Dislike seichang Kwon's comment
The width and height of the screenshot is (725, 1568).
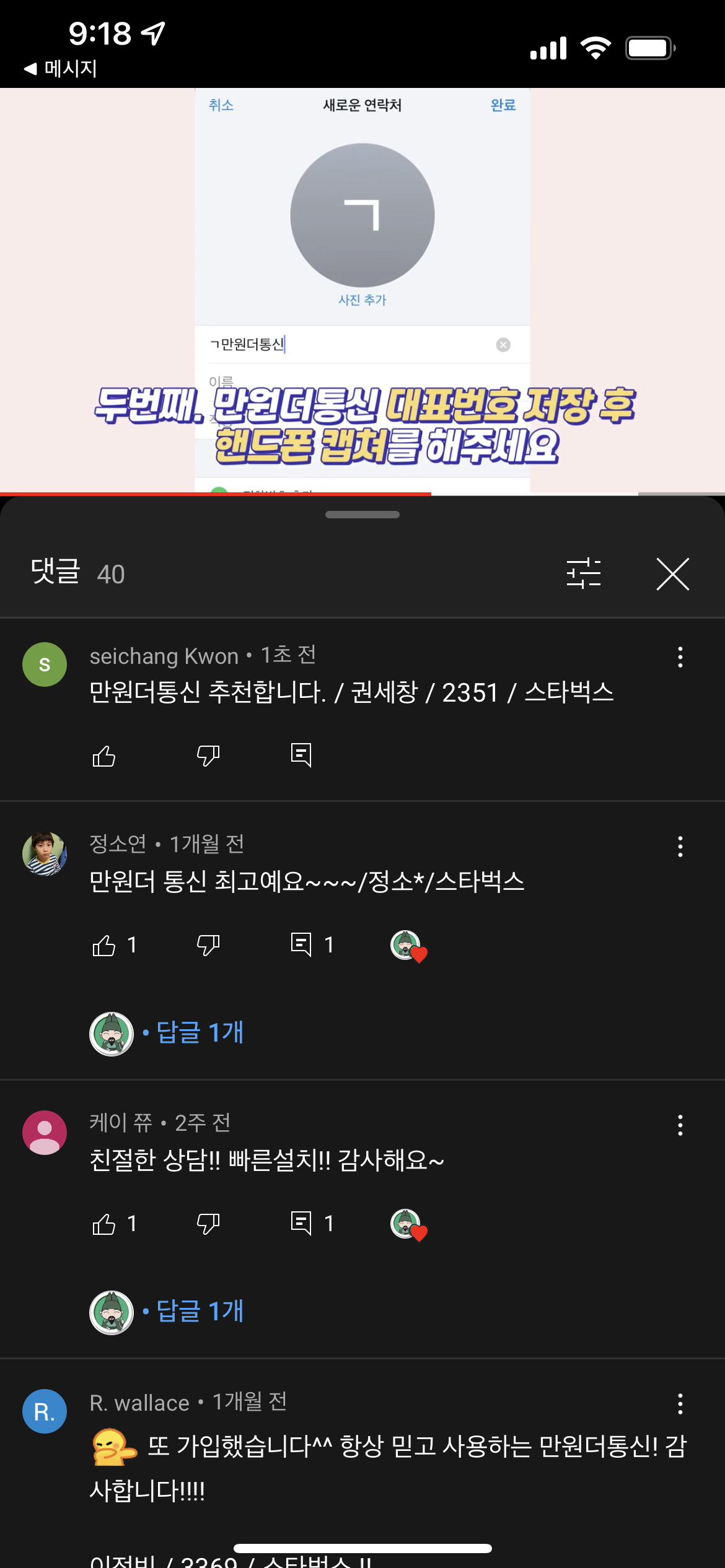click(x=208, y=756)
